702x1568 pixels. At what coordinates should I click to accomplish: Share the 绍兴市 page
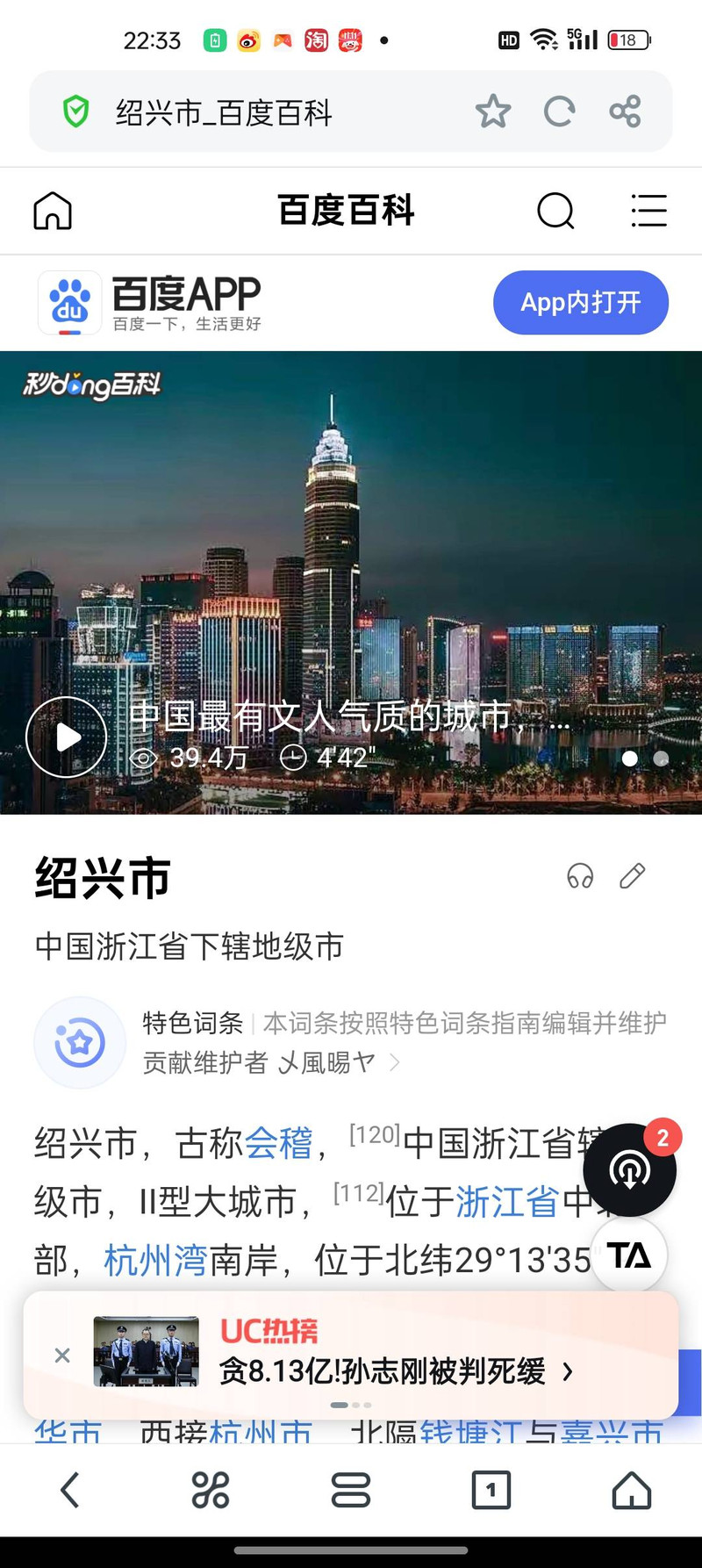point(625,111)
